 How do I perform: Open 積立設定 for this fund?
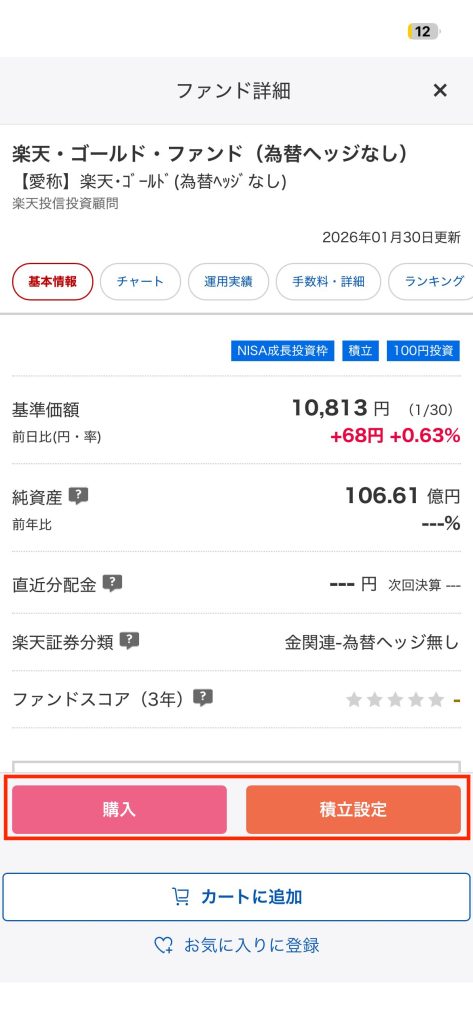click(x=353, y=810)
